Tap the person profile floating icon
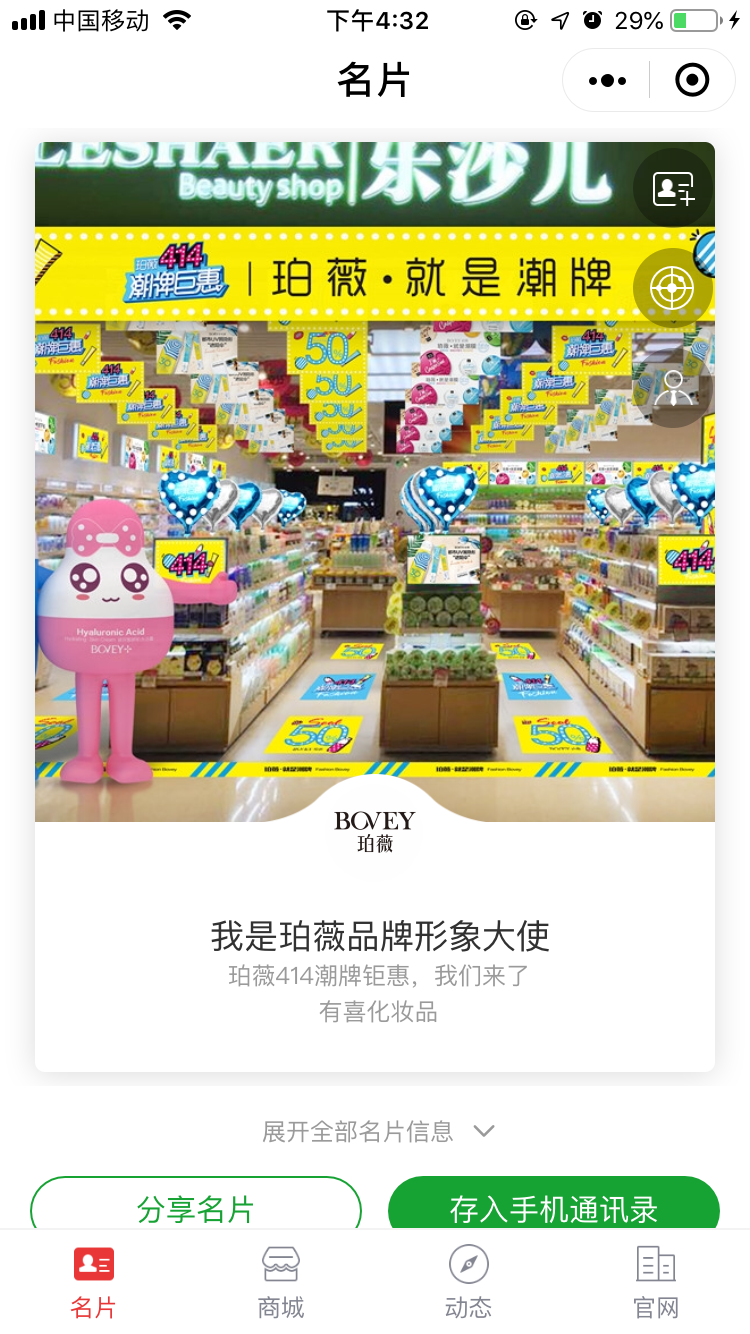 [673, 388]
